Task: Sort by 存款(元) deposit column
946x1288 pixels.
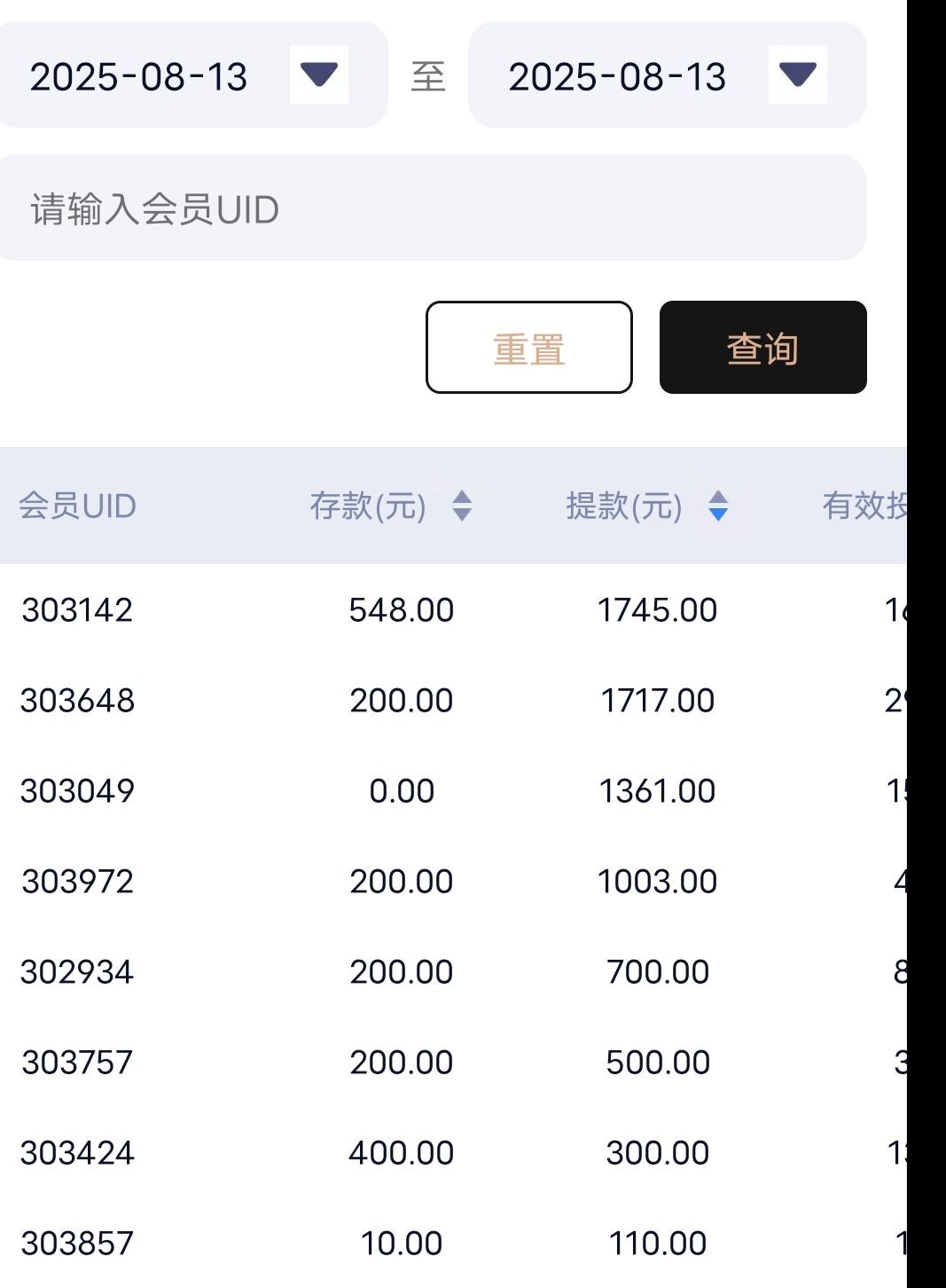Action: point(461,506)
